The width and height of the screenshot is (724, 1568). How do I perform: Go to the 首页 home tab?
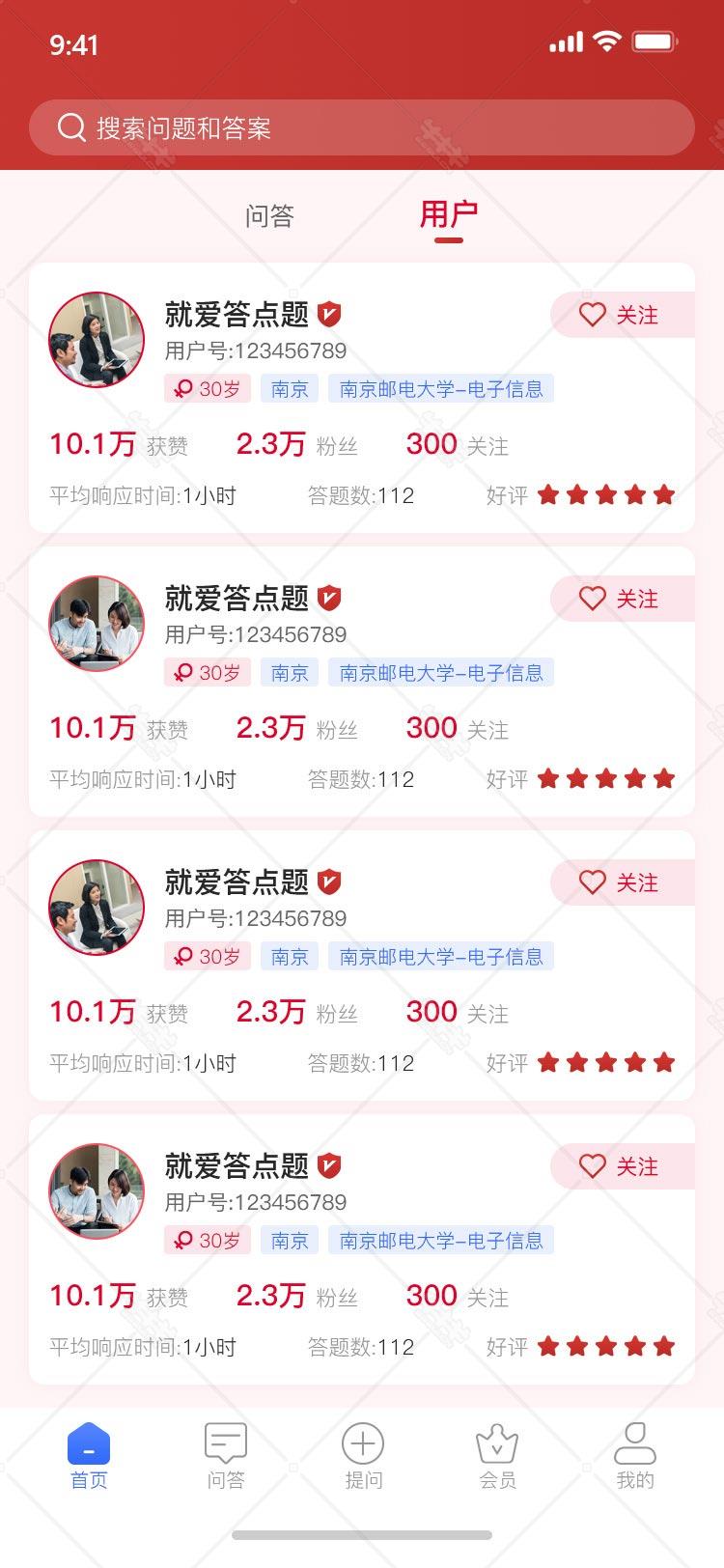[89, 1456]
